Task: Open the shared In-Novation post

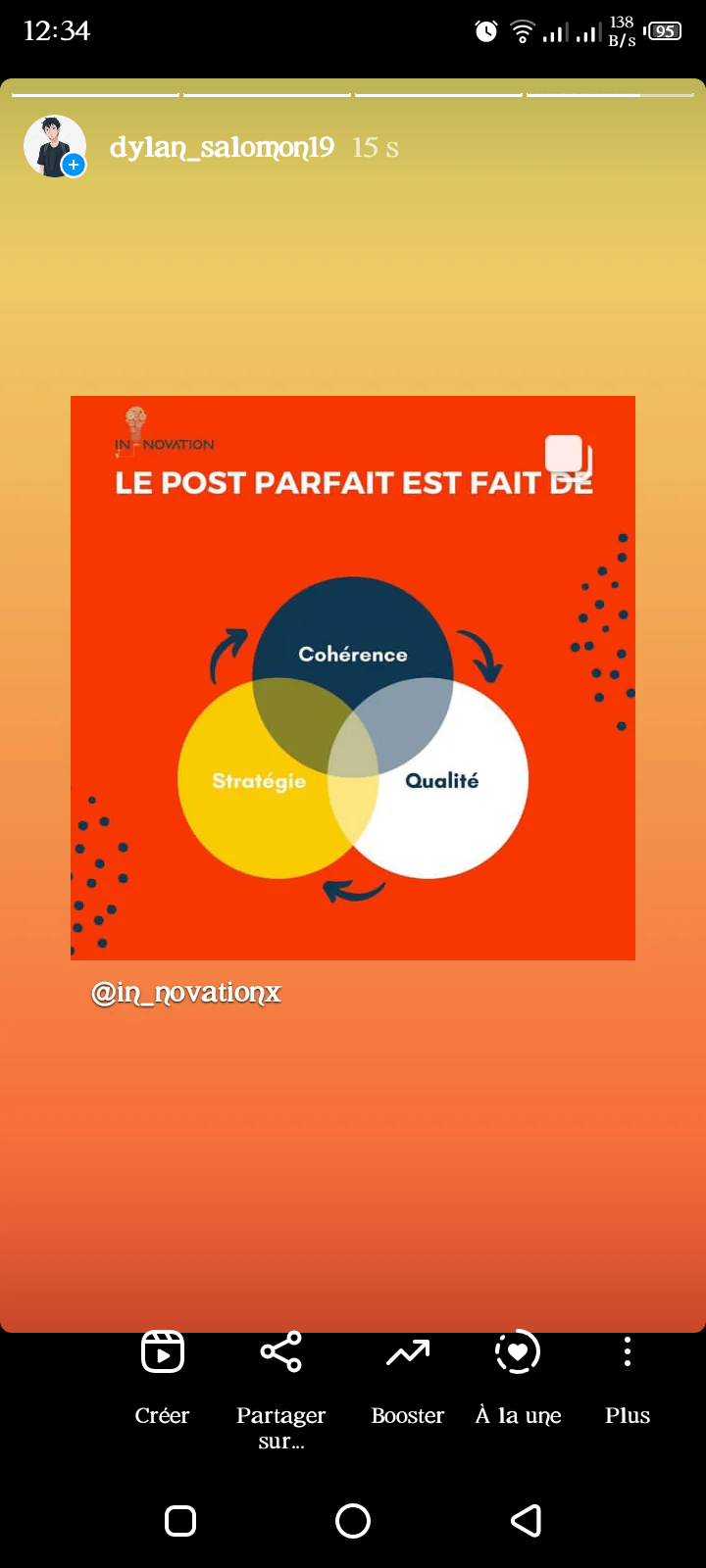Action: 353,678
